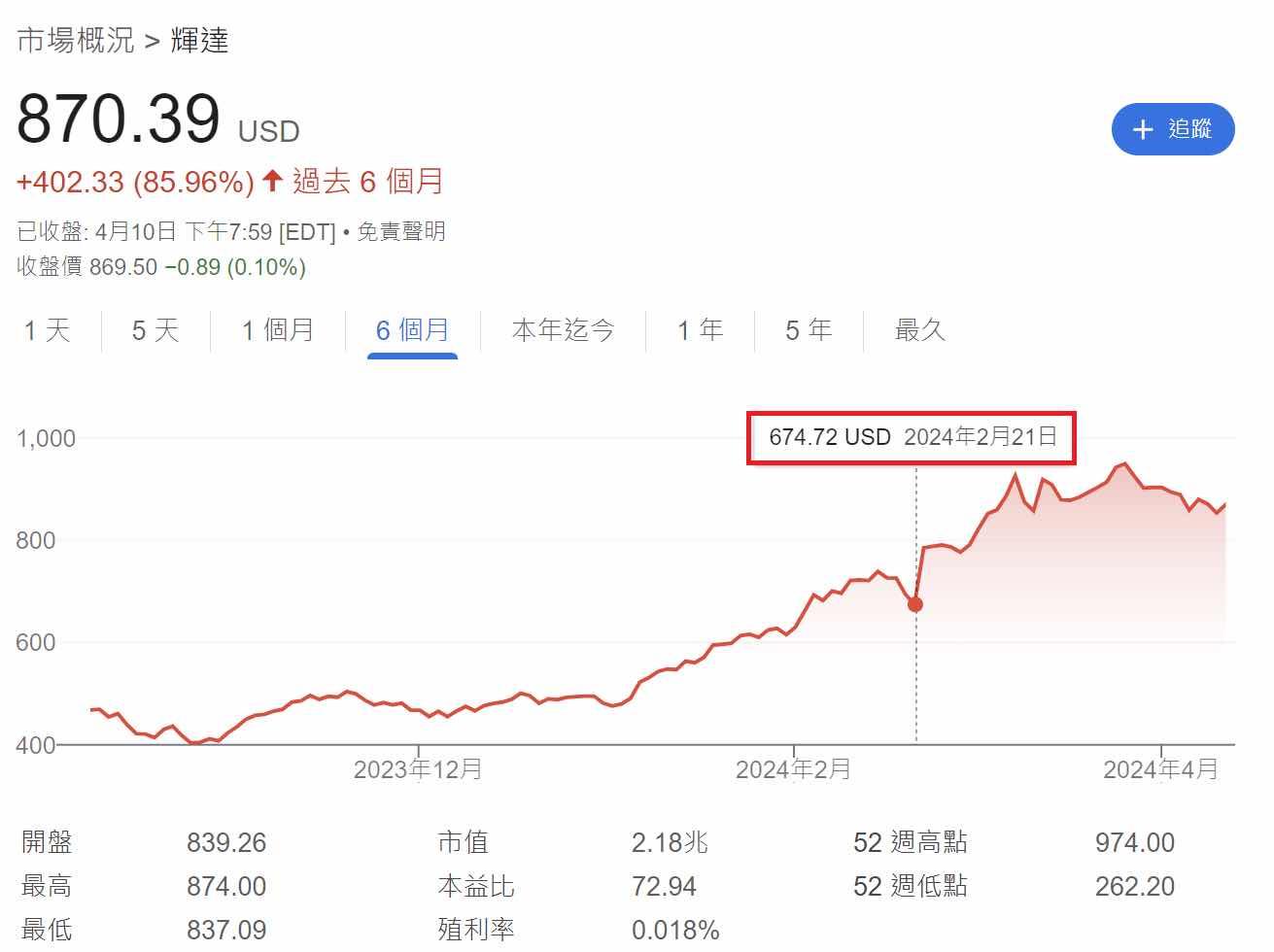Open the 免責聲明 disclaimer link
The width and height of the screenshot is (1274, 952).
pyautogui.click(x=400, y=231)
